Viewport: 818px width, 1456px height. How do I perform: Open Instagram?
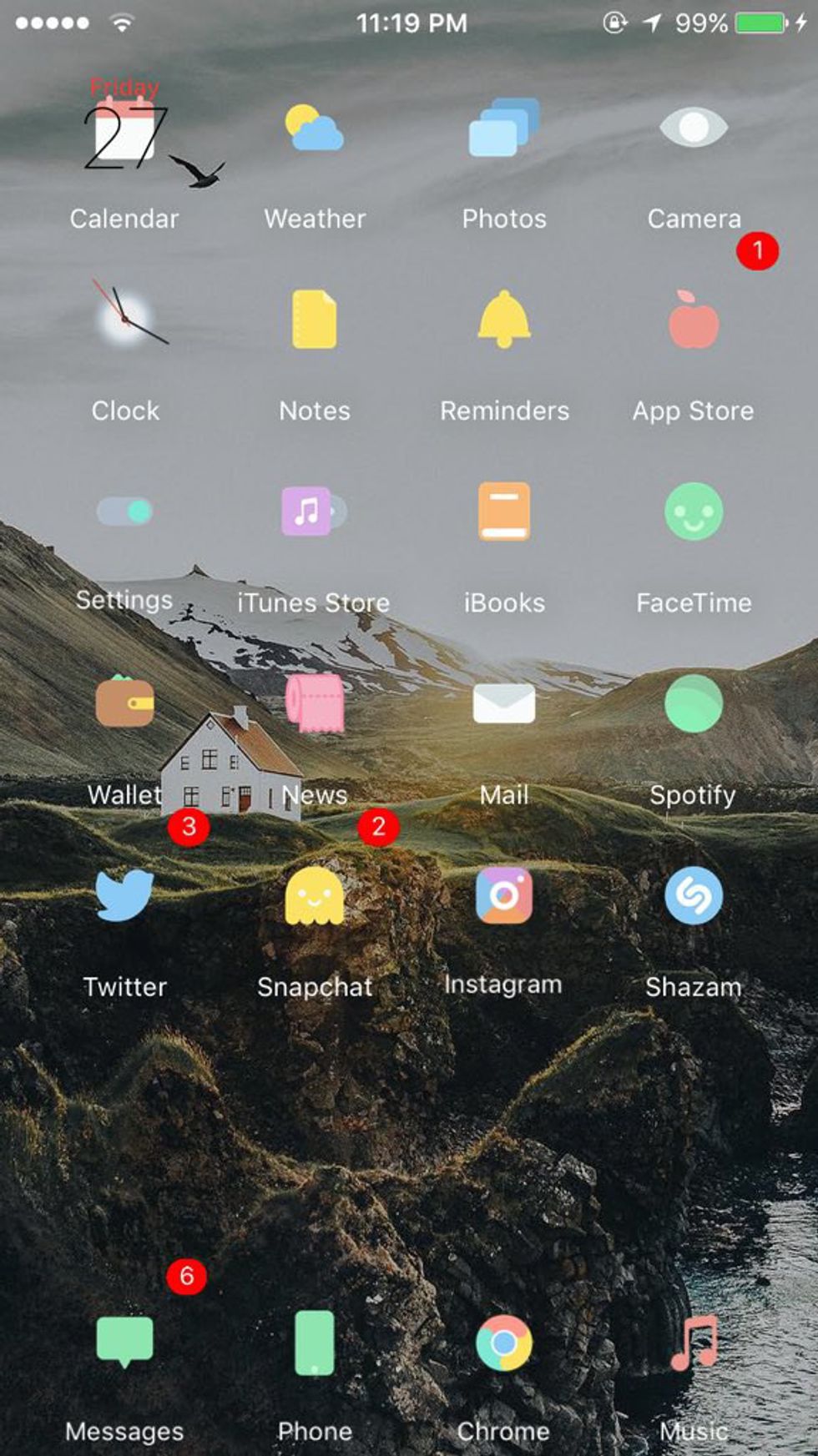[504, 895]
